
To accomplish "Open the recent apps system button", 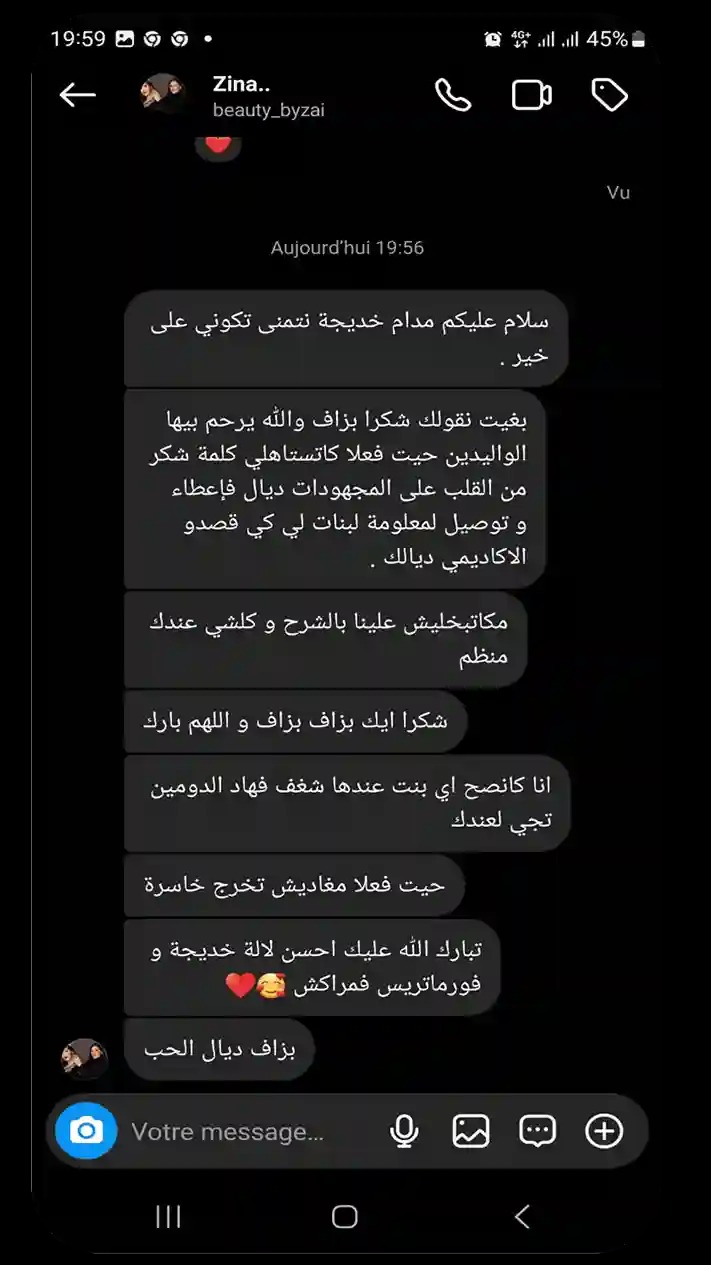I will coord(168,1216).
